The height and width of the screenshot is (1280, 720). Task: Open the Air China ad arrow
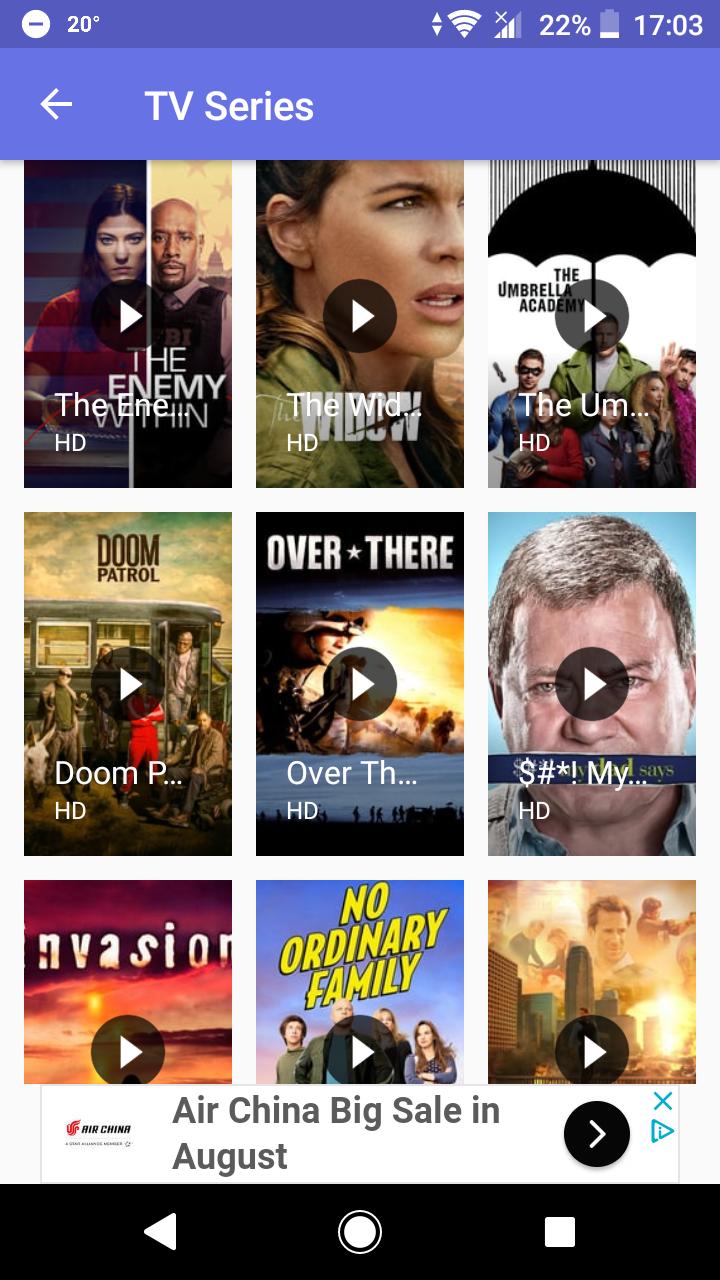pos(597,1134)
